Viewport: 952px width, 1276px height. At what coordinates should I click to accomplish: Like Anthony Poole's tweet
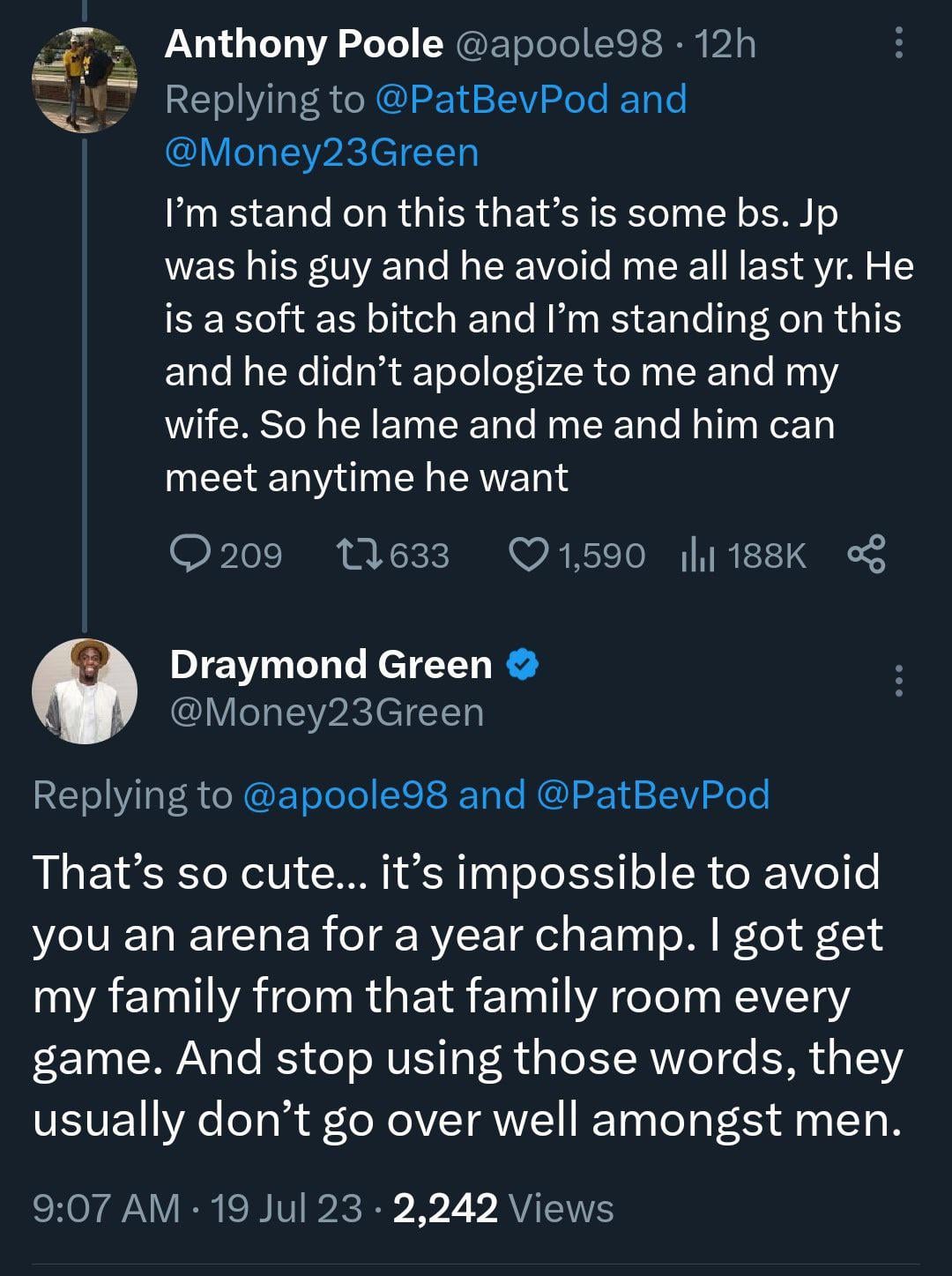click(529, 555)
